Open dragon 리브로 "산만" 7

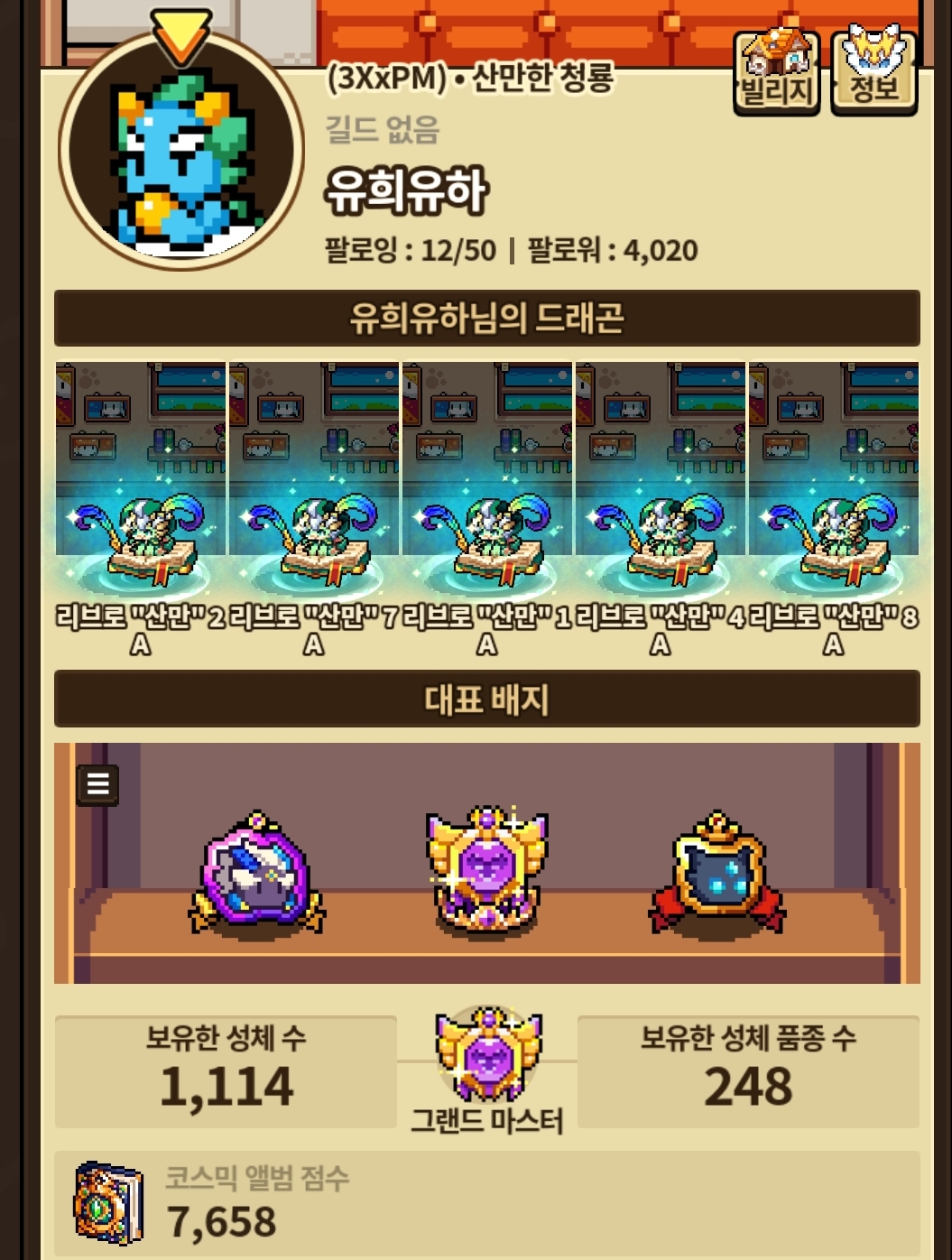click(314, 476)
